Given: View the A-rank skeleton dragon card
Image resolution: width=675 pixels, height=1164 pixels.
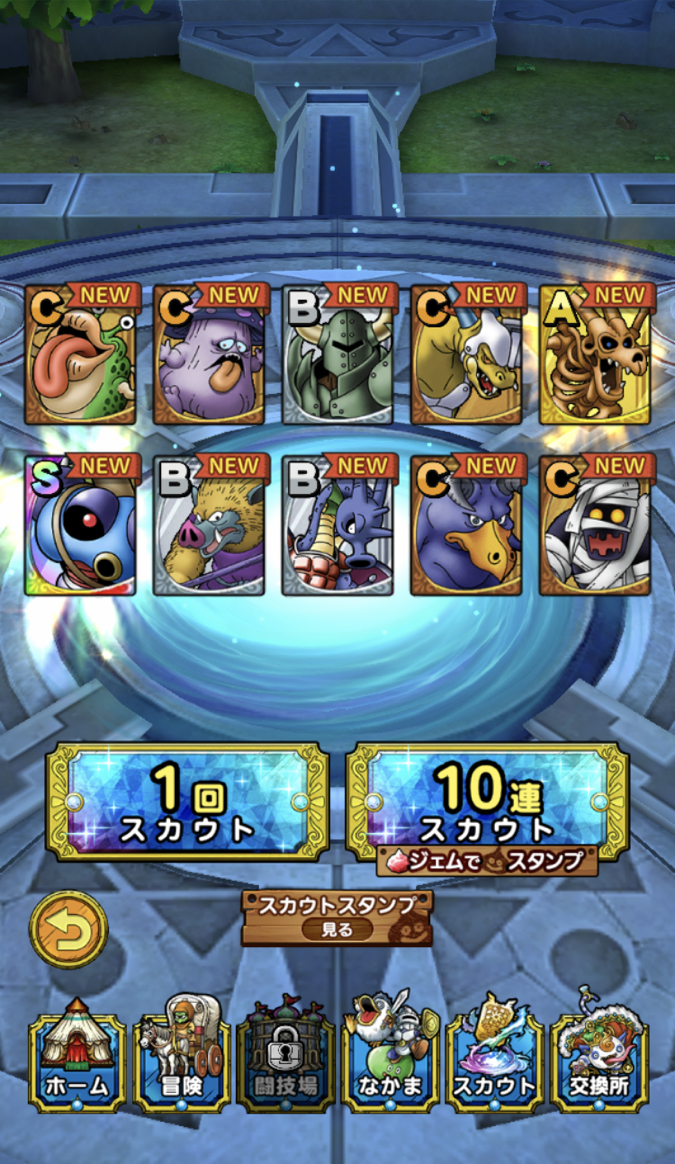Looking at the screenshot, I should pos(595,355).
